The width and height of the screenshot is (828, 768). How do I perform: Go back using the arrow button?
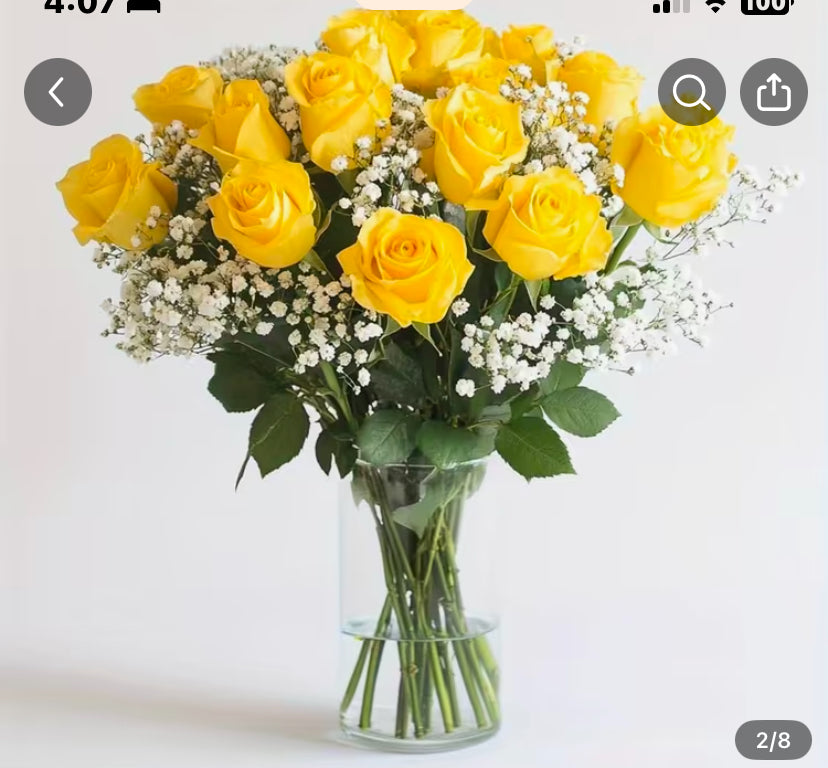coord(58,92)
